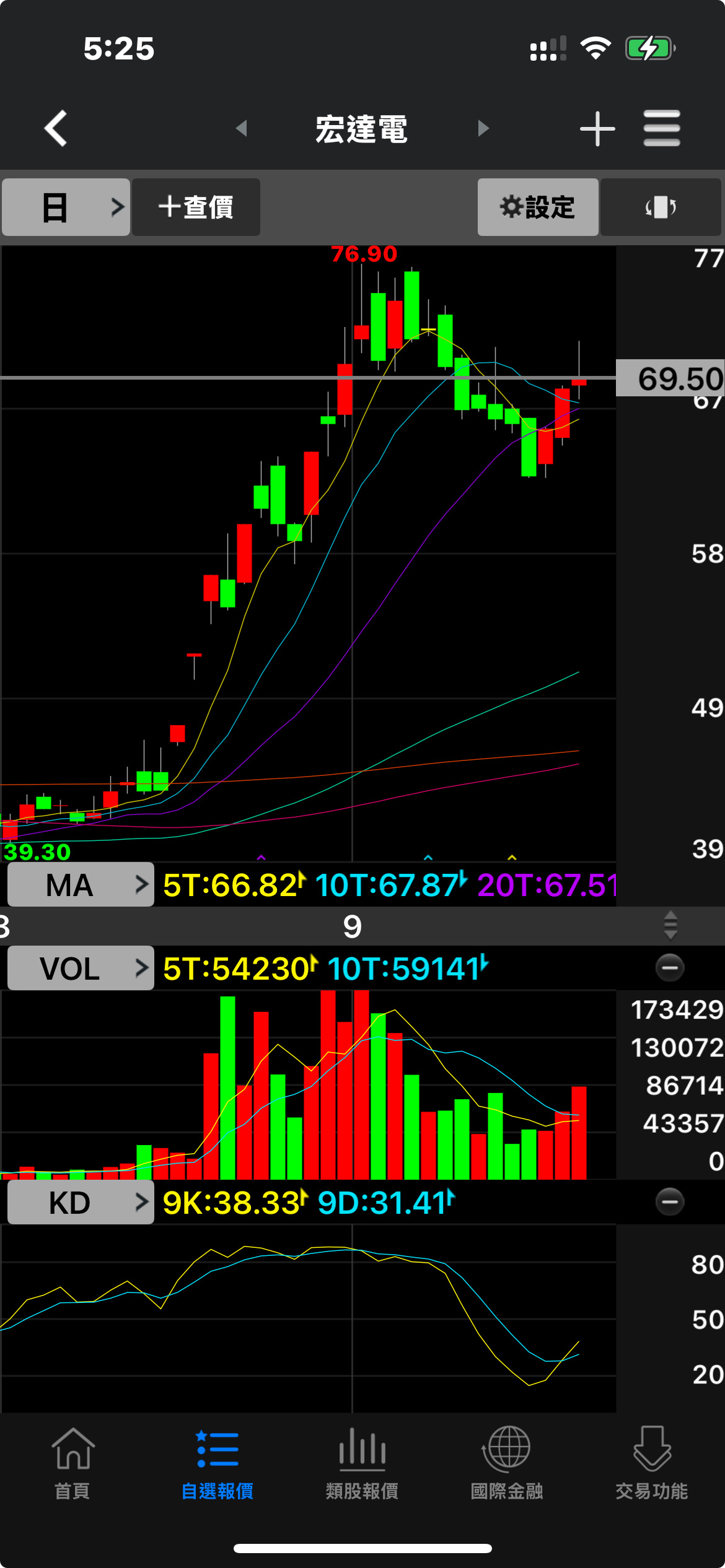Image resolution: width=725 pixels, height=1568 pixels.
Task: Change the KD indicator selector
Action: (x=81, y=1203)
